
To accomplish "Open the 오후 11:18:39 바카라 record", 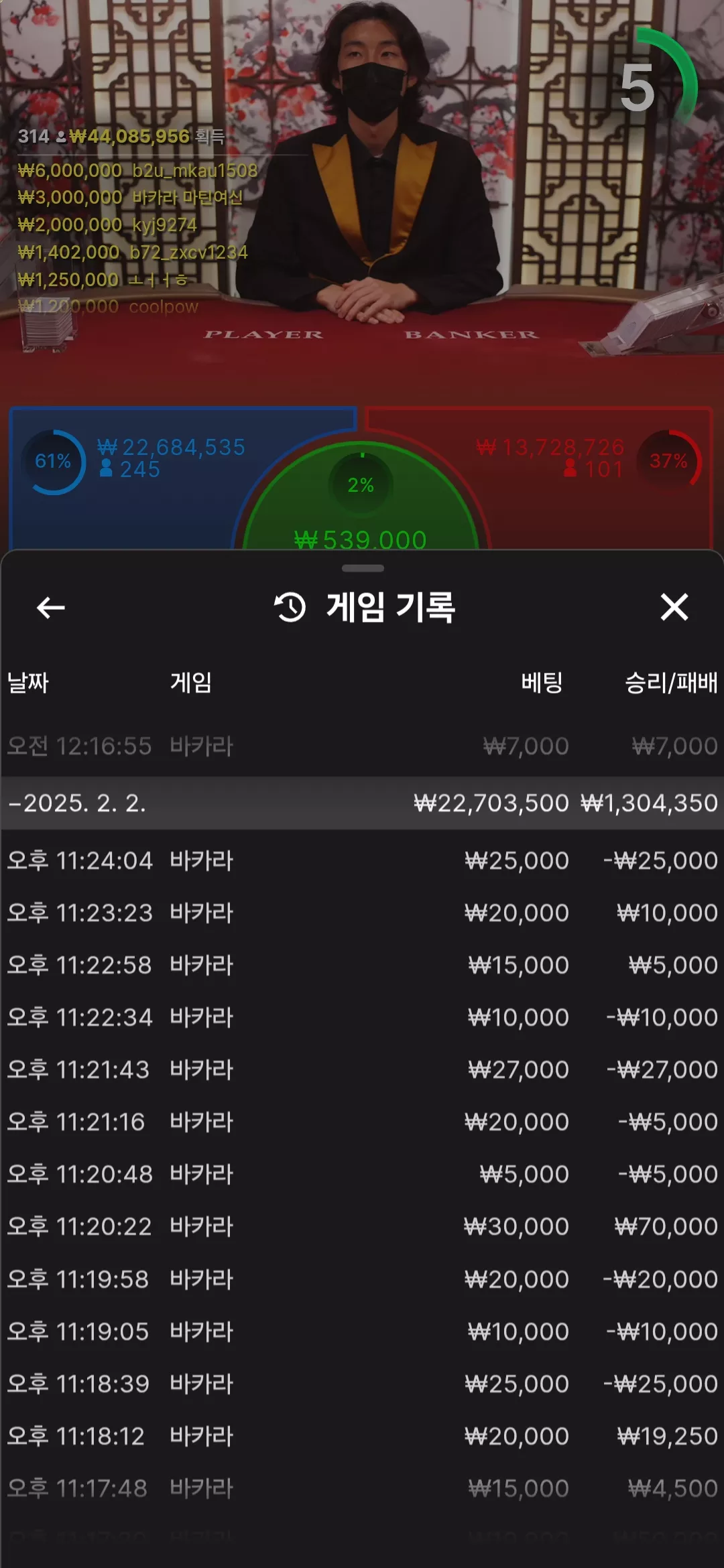I will pyautogui.click(x=362, y=1384).
